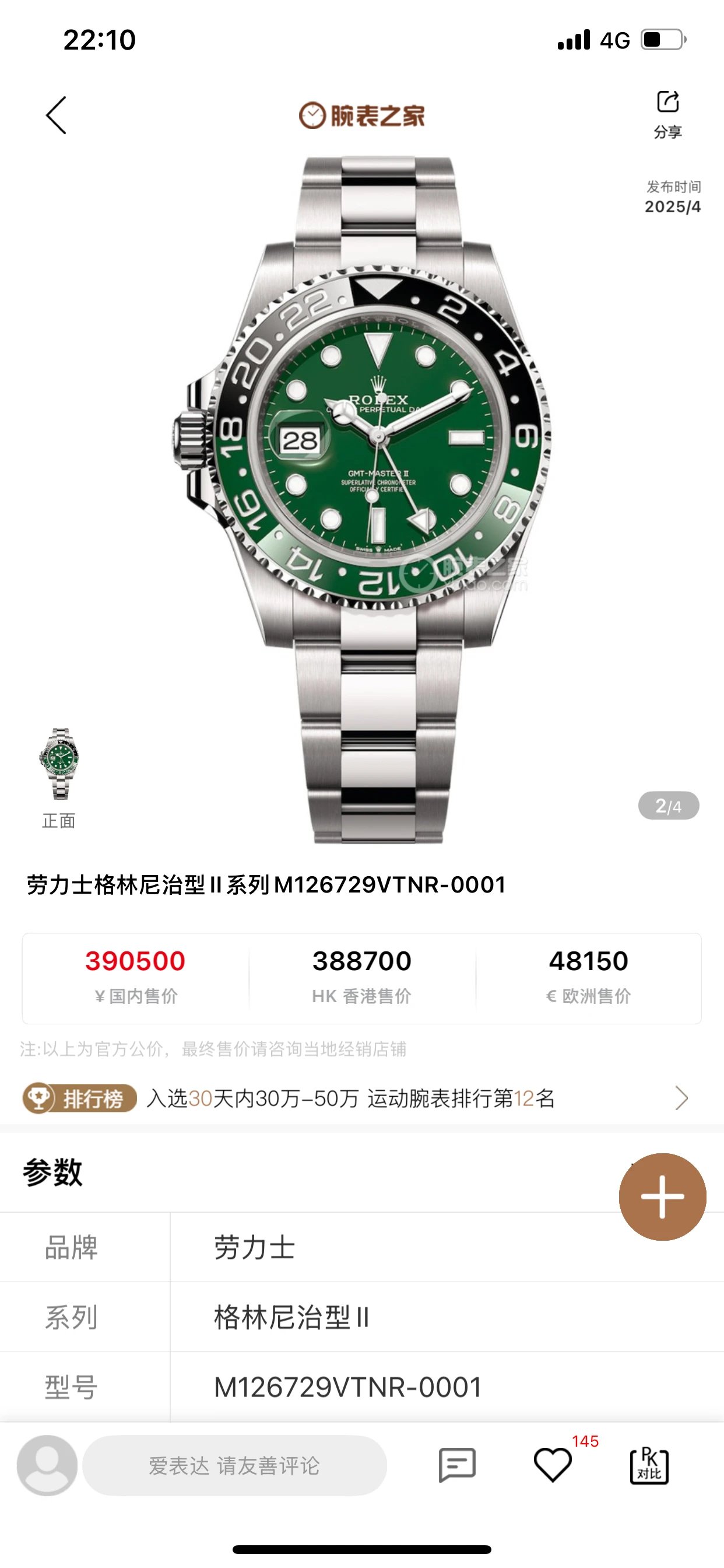Open the PK 对比 compare icon
724x1568 pixels.
tap(649, 1465)
